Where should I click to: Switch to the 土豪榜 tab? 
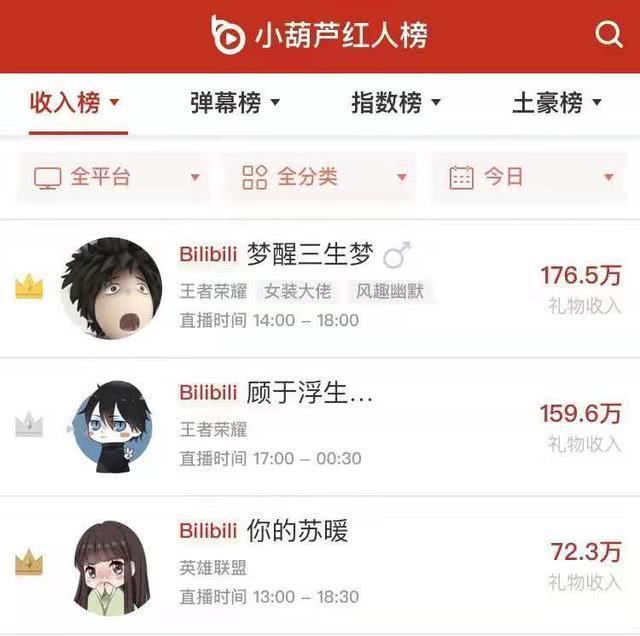(557, 103)
